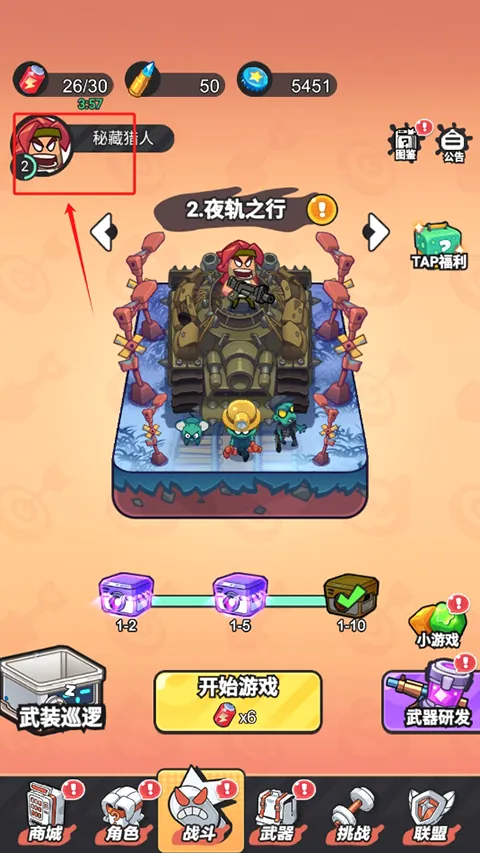Open the TAP福利 gift box
480x853 pixels.
[439, 246]
